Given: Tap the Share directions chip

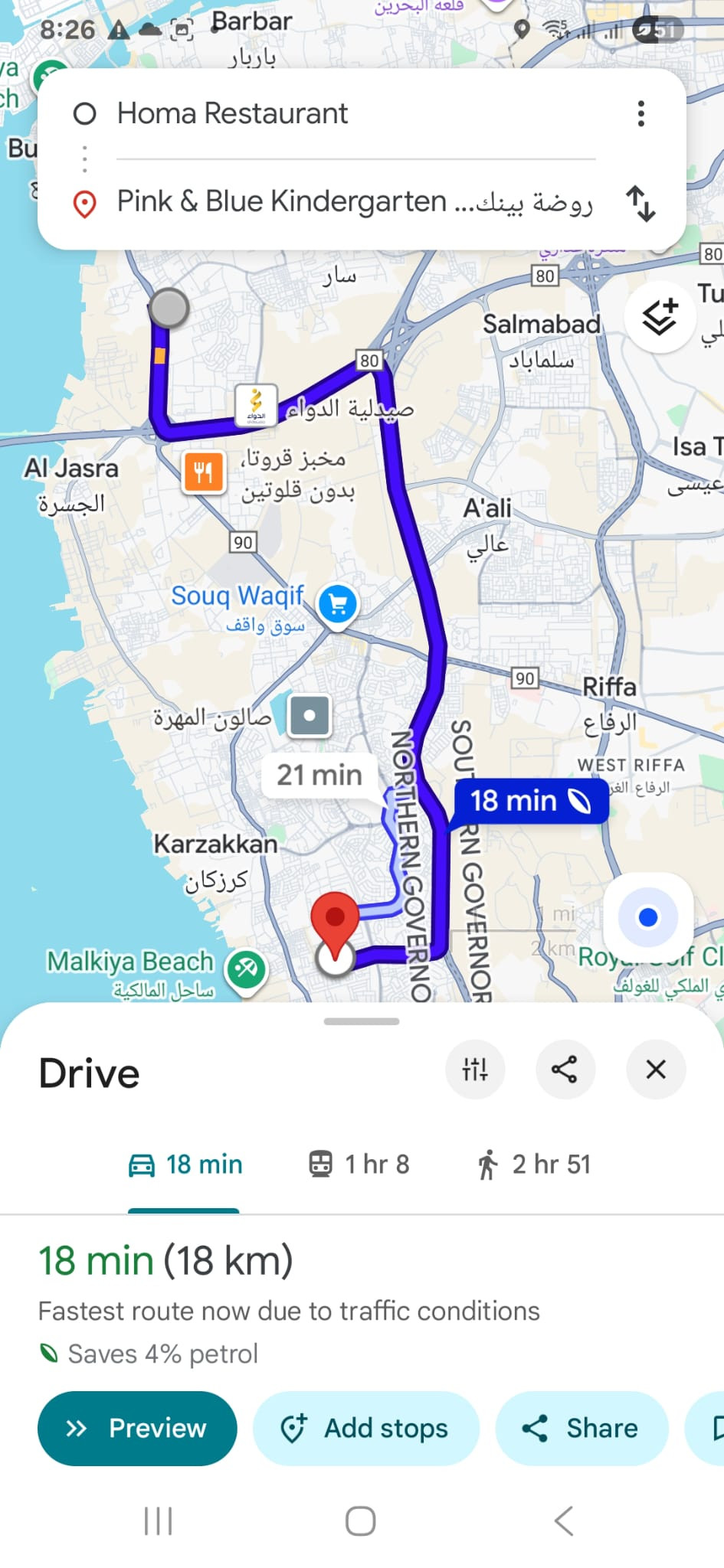Looking at the screenshot, I should click(x=581, y=1429).
